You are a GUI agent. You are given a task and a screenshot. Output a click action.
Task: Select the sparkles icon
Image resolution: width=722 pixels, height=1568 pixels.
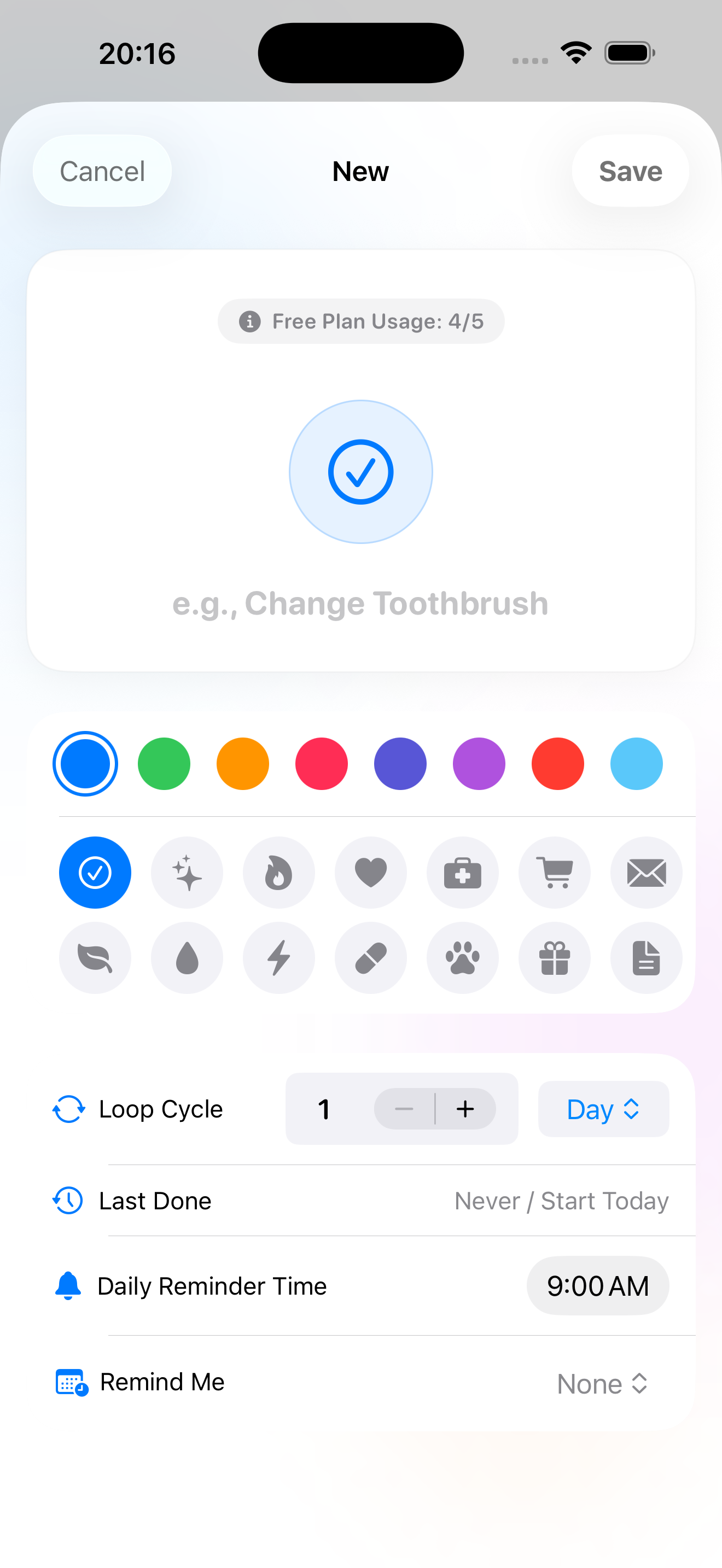click(x=187, y=871)
